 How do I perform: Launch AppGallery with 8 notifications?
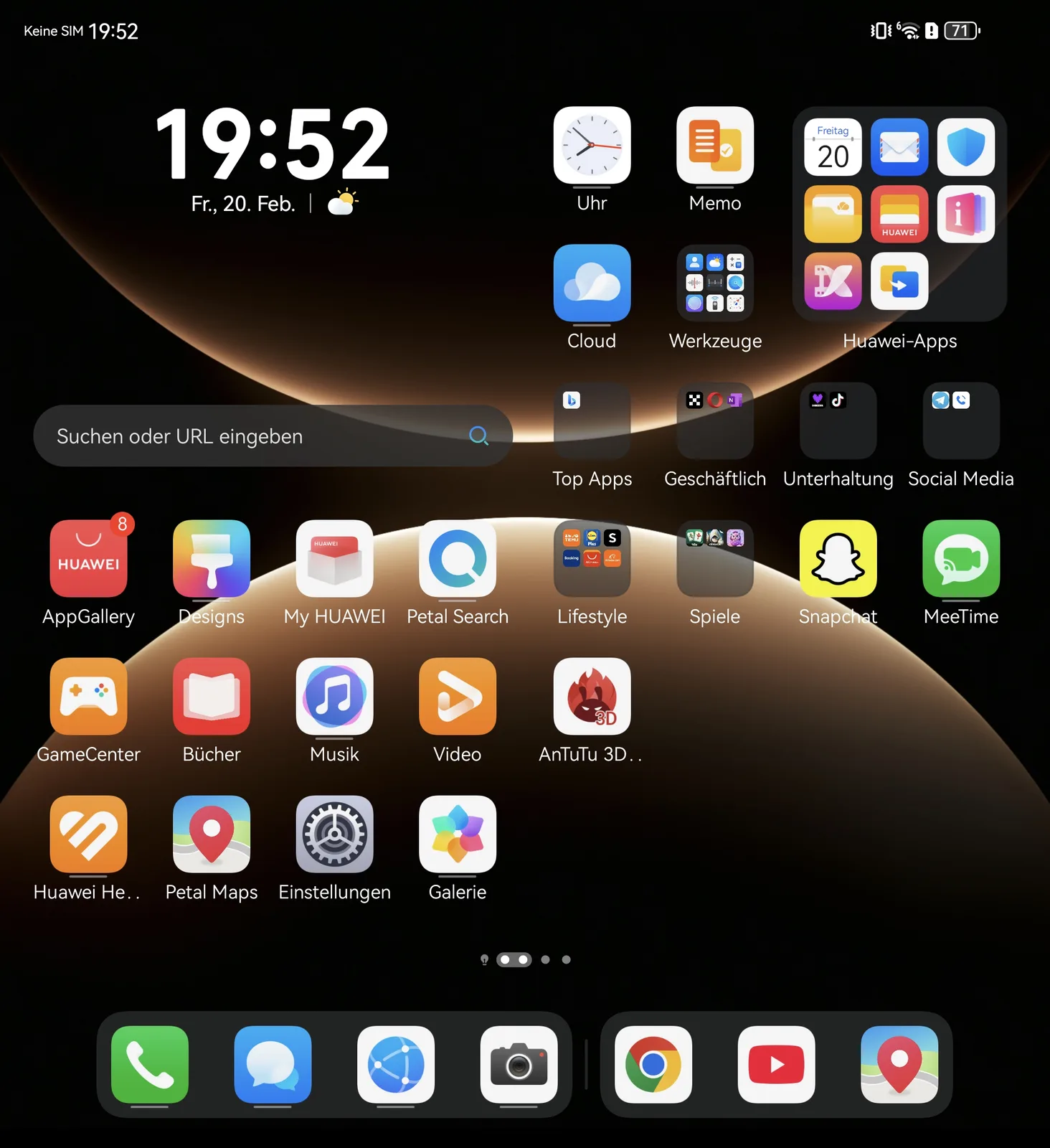click(88, 559)
